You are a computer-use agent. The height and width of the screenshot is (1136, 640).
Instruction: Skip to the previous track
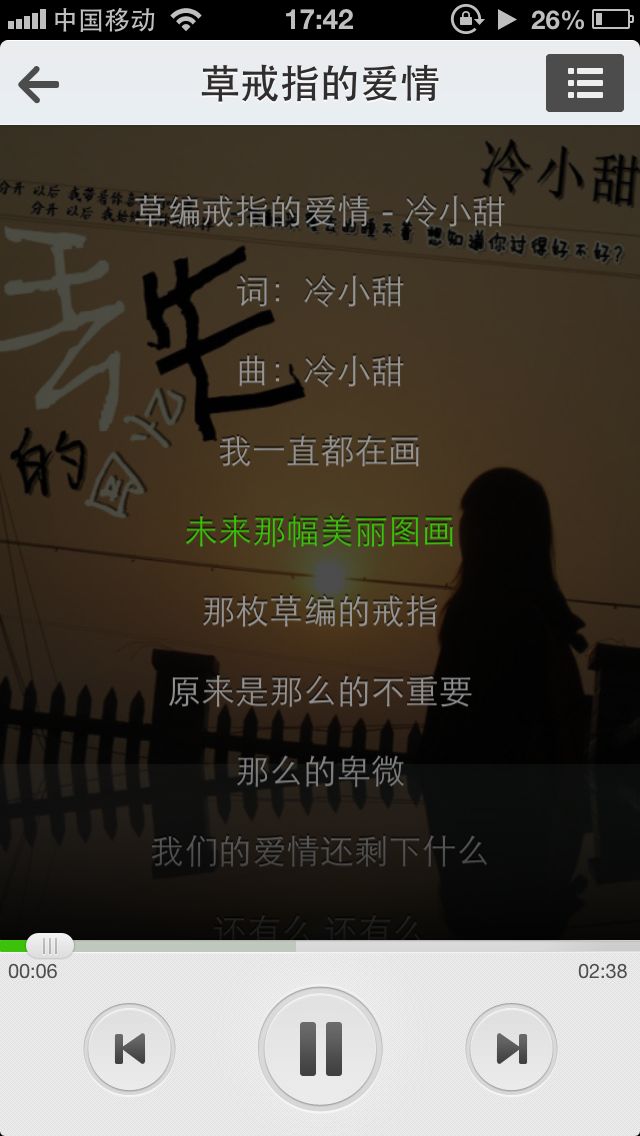130,1048
